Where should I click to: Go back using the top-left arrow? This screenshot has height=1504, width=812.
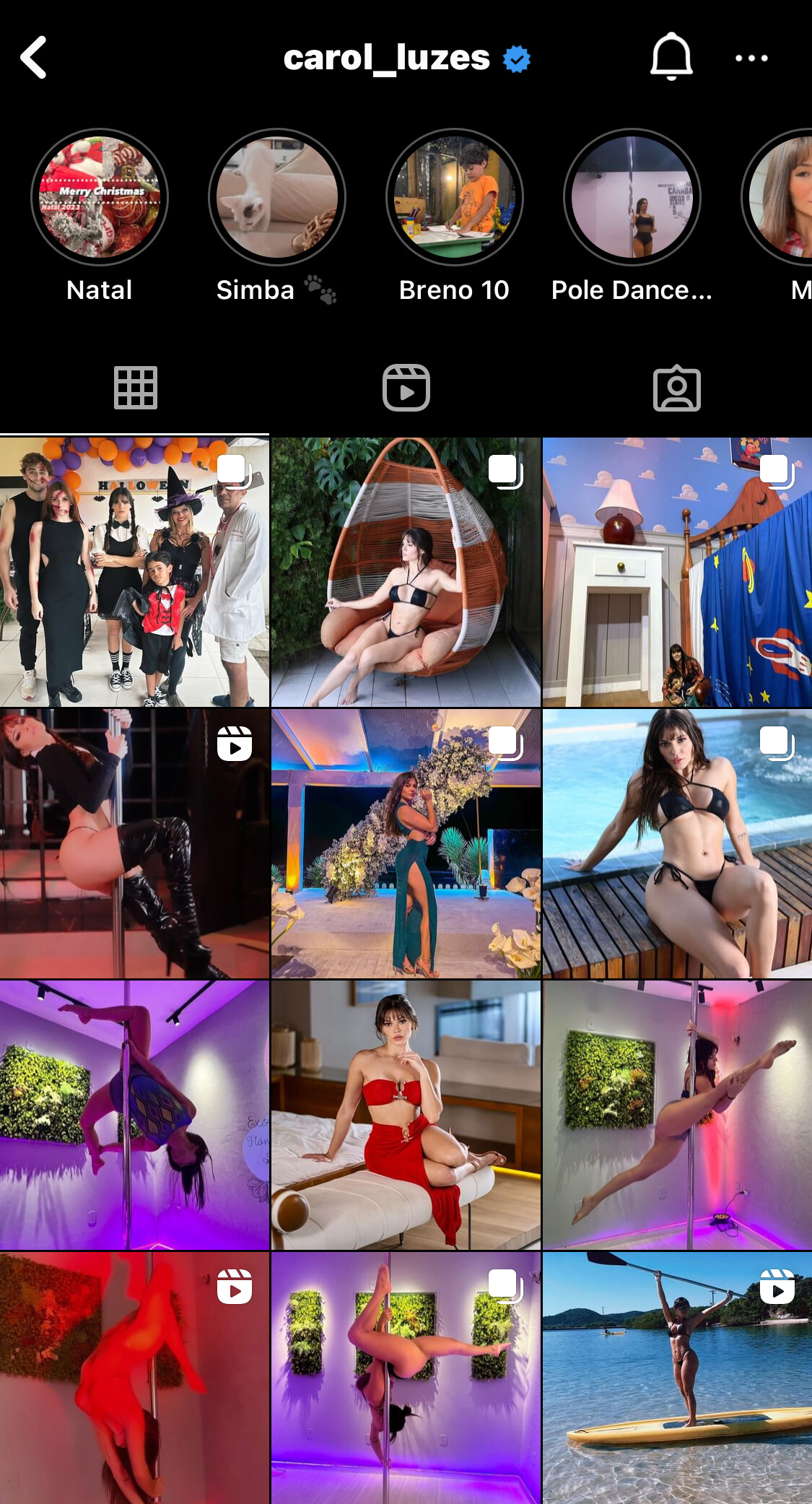[x=34, y=57]
